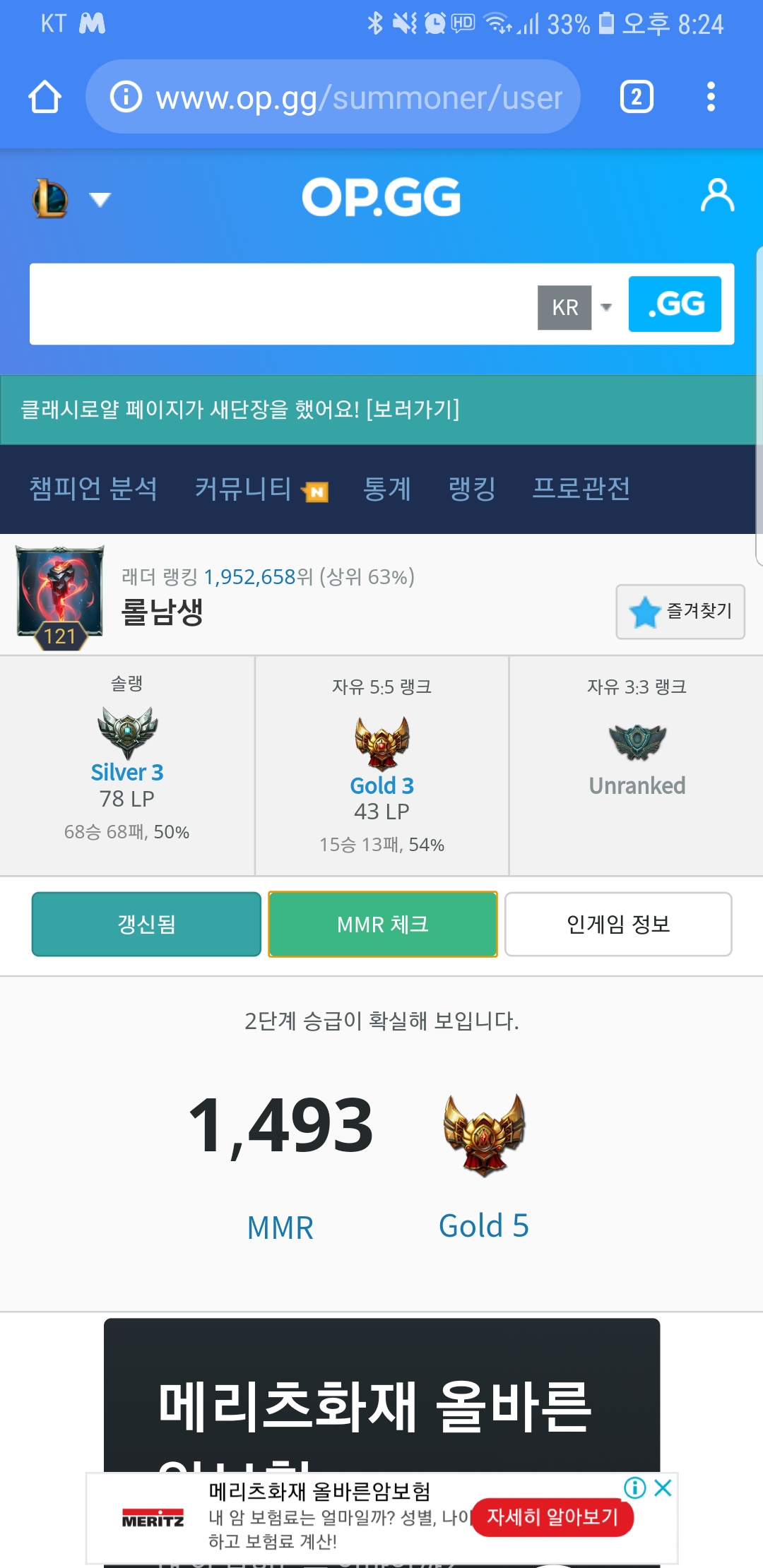Tap the MMR 체크 button

[x=382, y=924]
